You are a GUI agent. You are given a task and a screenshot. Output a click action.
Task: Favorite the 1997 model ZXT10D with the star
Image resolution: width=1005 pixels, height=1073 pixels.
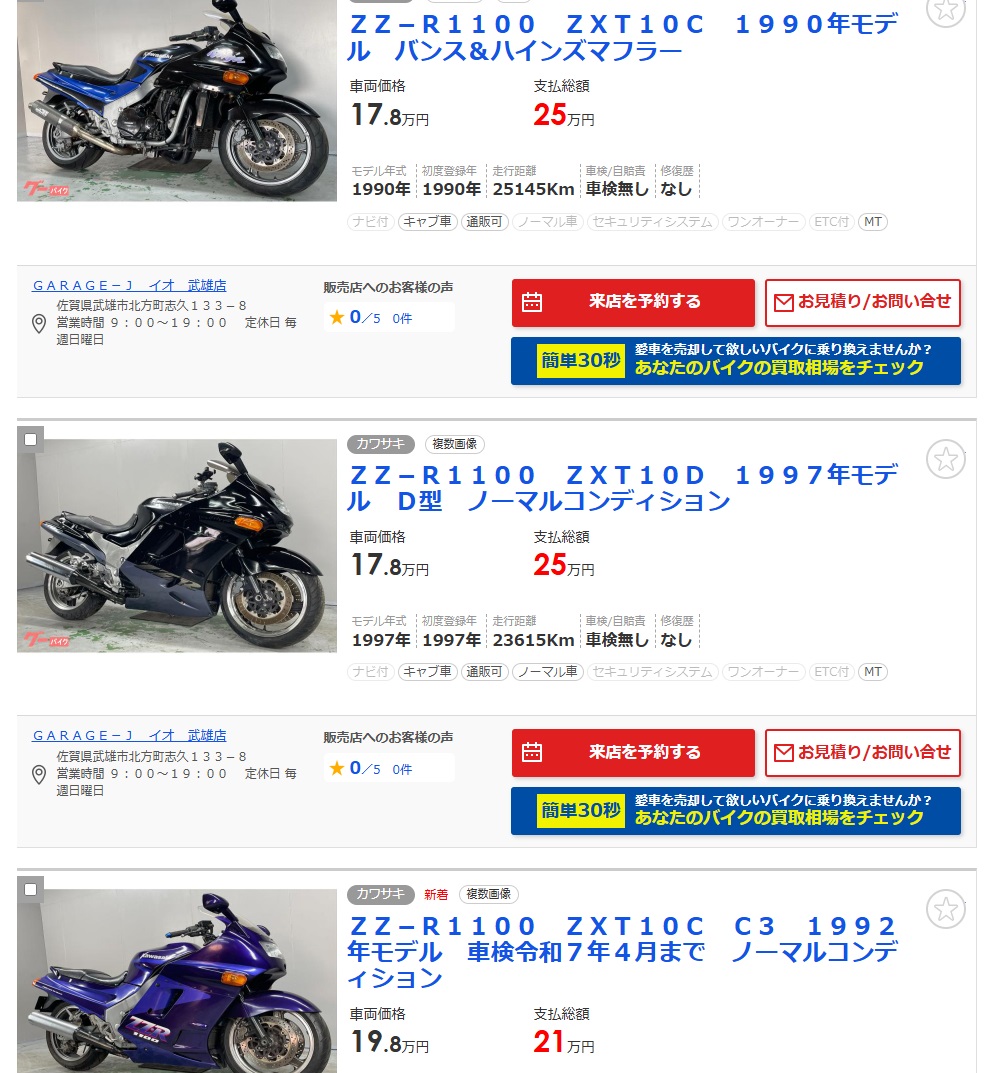[945, 459]
